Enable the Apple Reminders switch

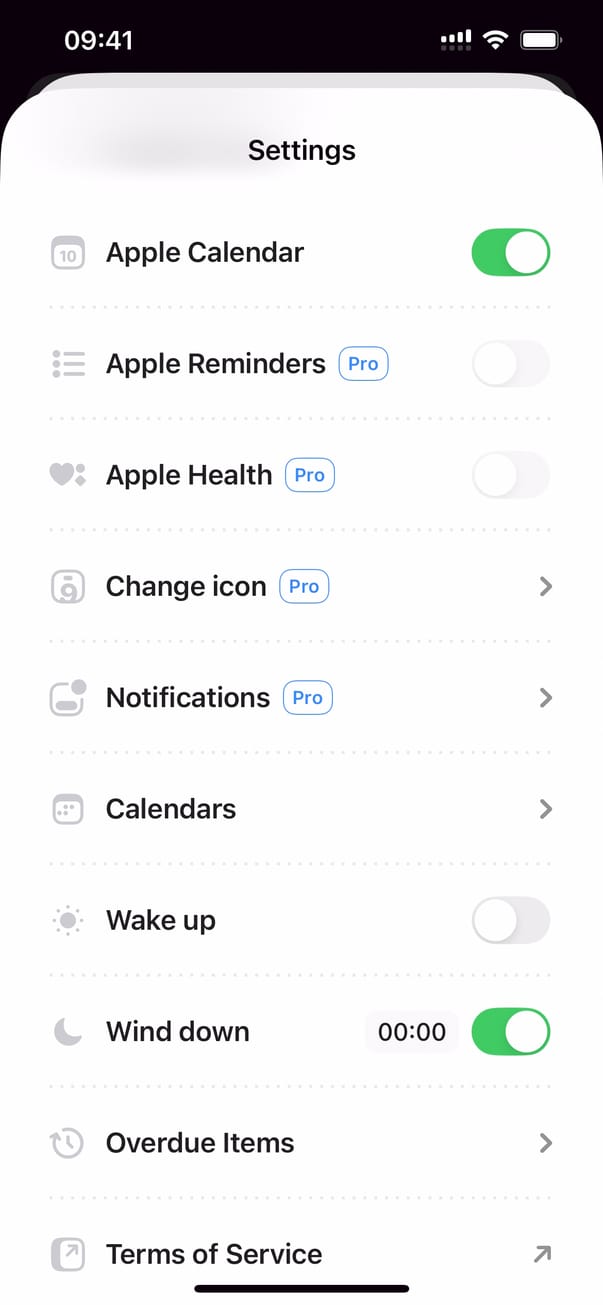click(x=510, y=364)
